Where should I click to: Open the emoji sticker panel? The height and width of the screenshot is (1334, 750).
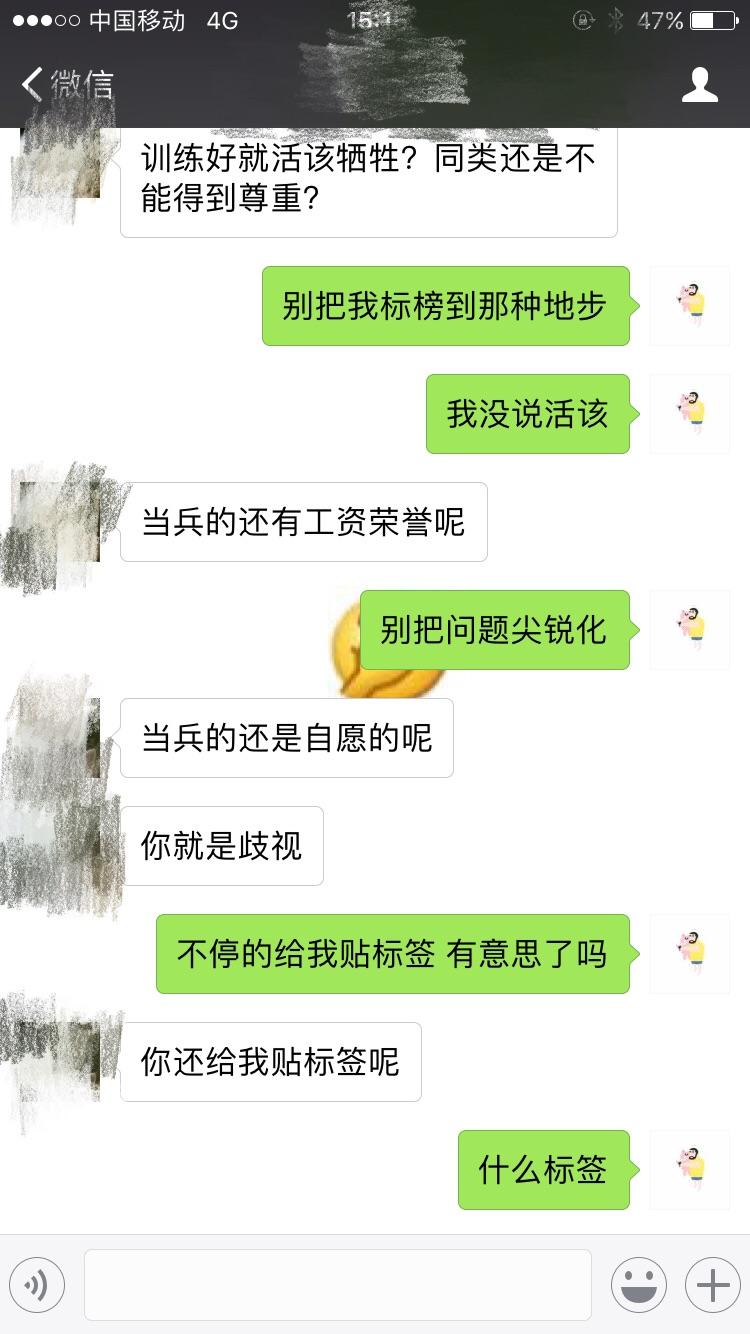point(639,1285)
